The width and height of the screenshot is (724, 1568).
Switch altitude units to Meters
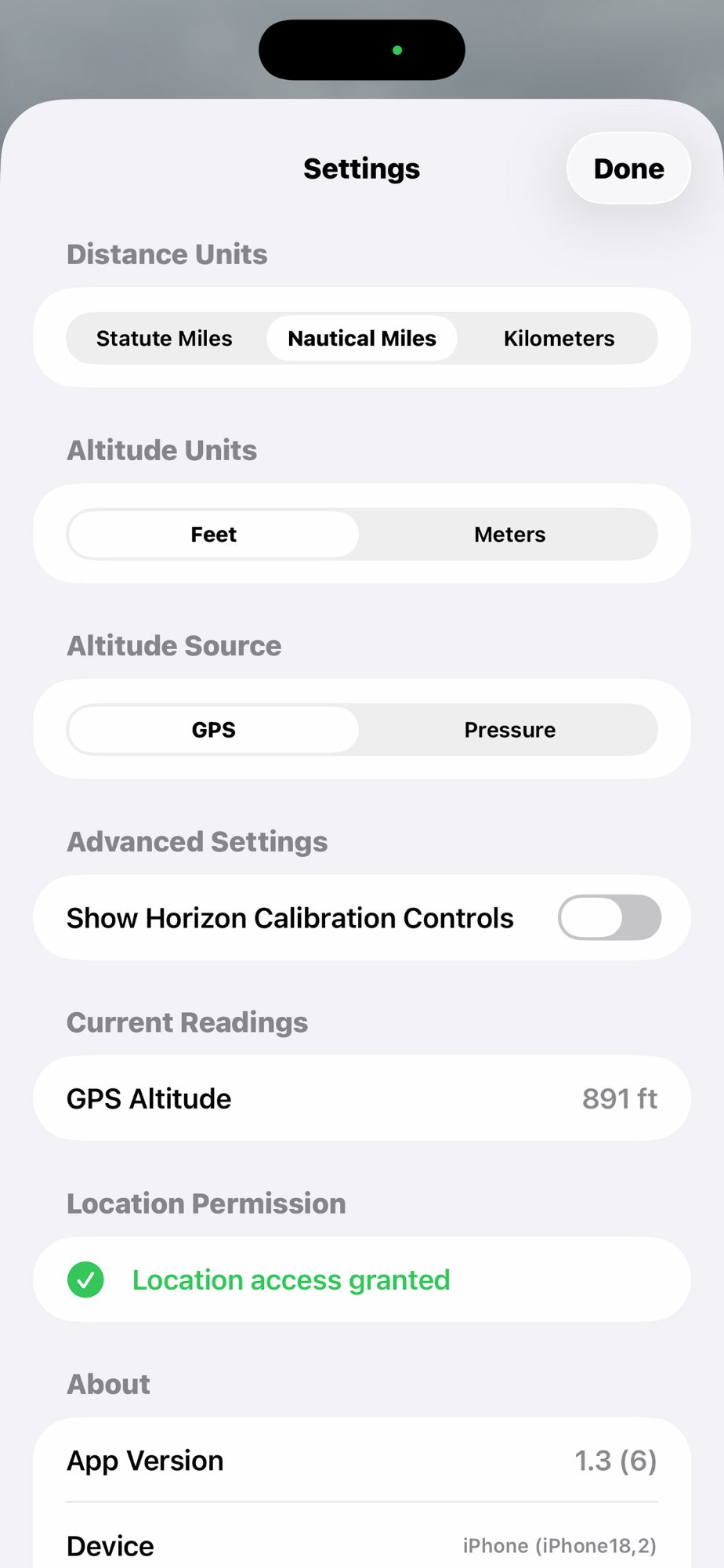click(509, 534)
